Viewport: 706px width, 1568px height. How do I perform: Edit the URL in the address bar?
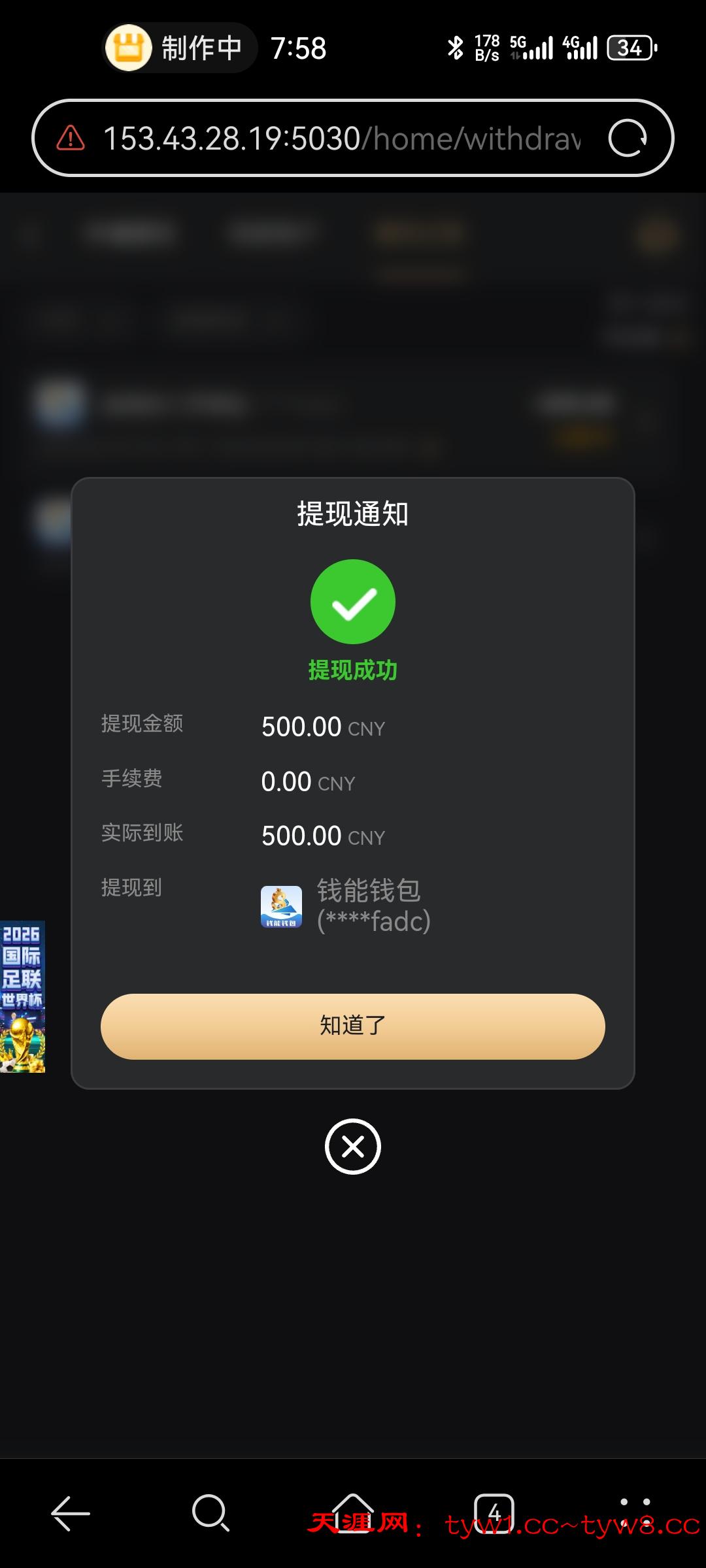click(340, 139)
